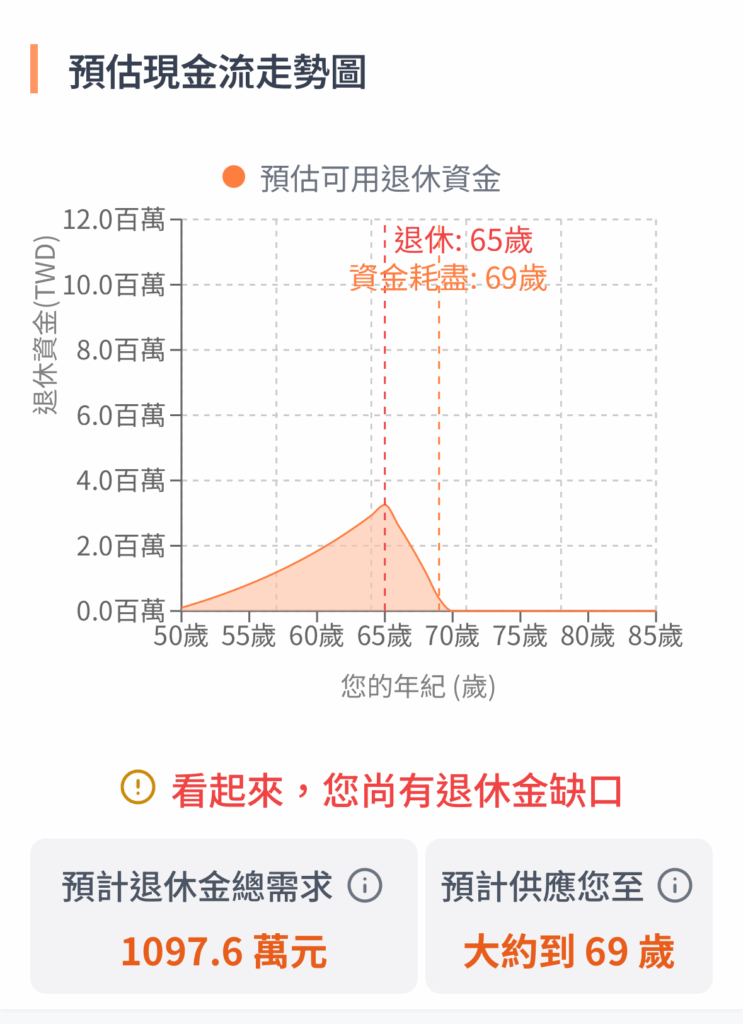Click the peak of the orange area curve

pos(384,500)
